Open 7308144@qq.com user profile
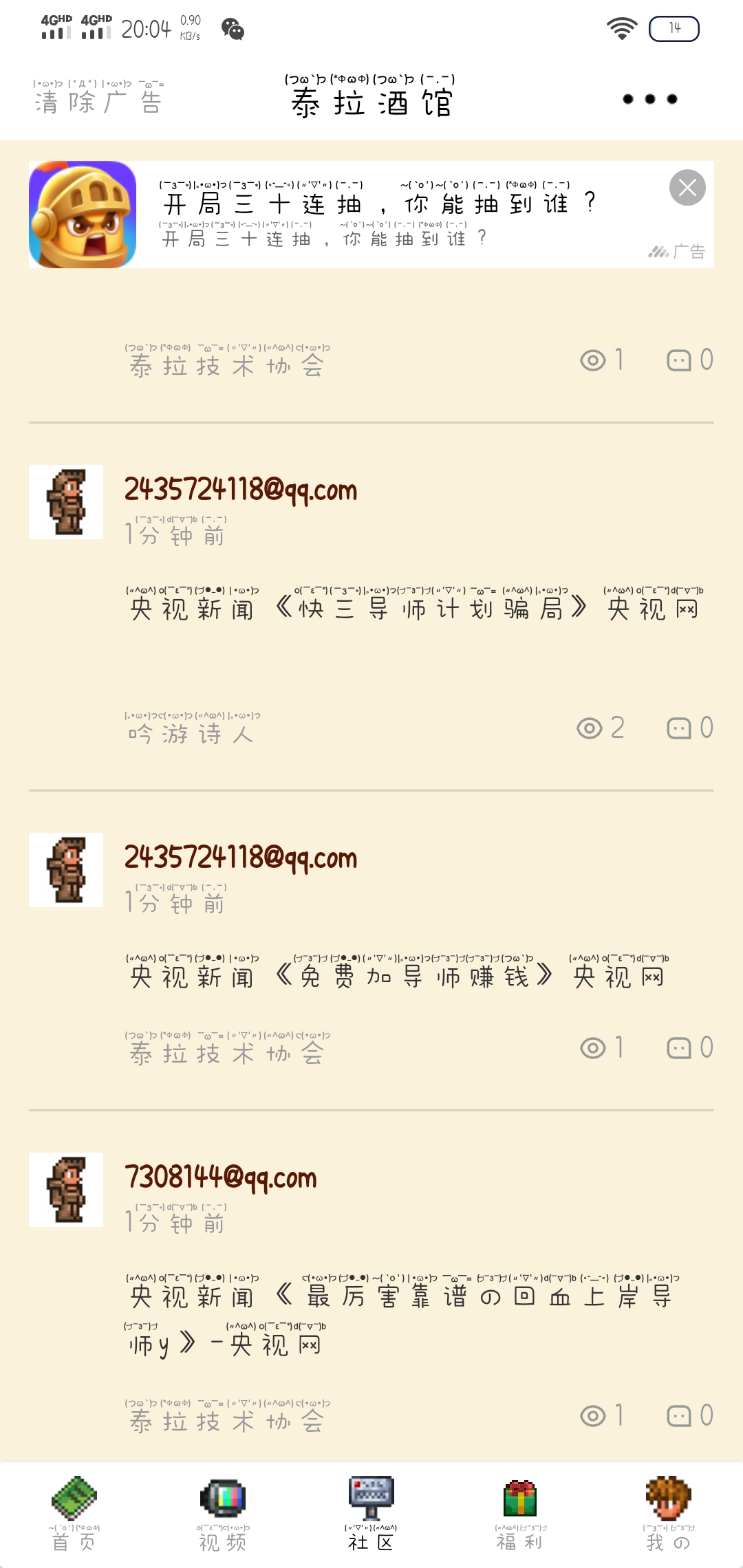The height and width of the screenshot is (1568, 743). point(220,1177)
